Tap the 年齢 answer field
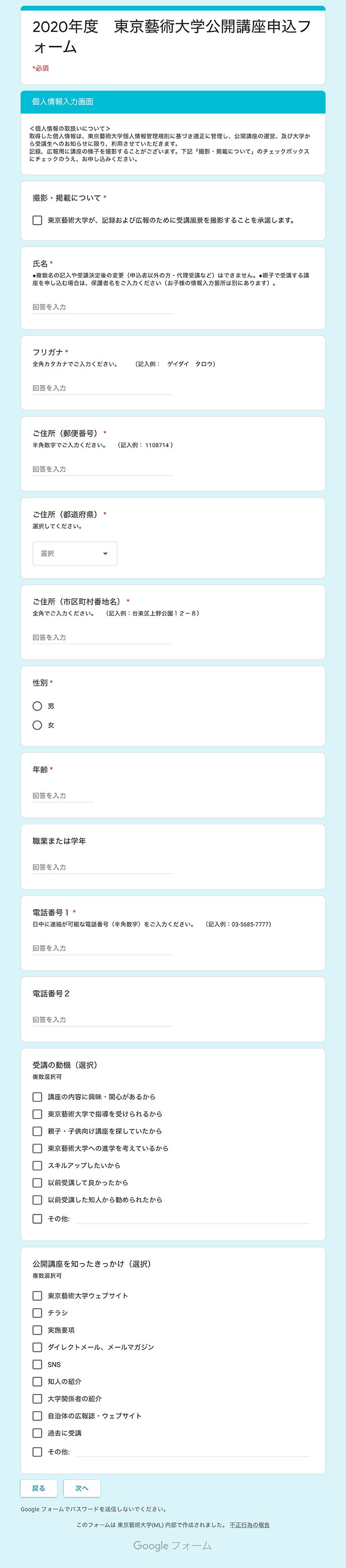Screen dimensions: 346x1568 pos(62,796)
